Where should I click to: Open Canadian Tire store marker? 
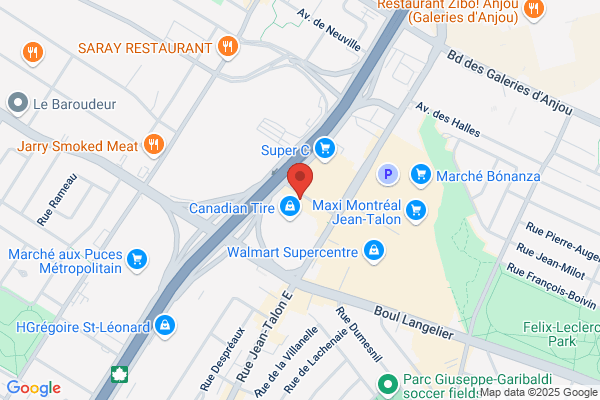click(290, 207)
